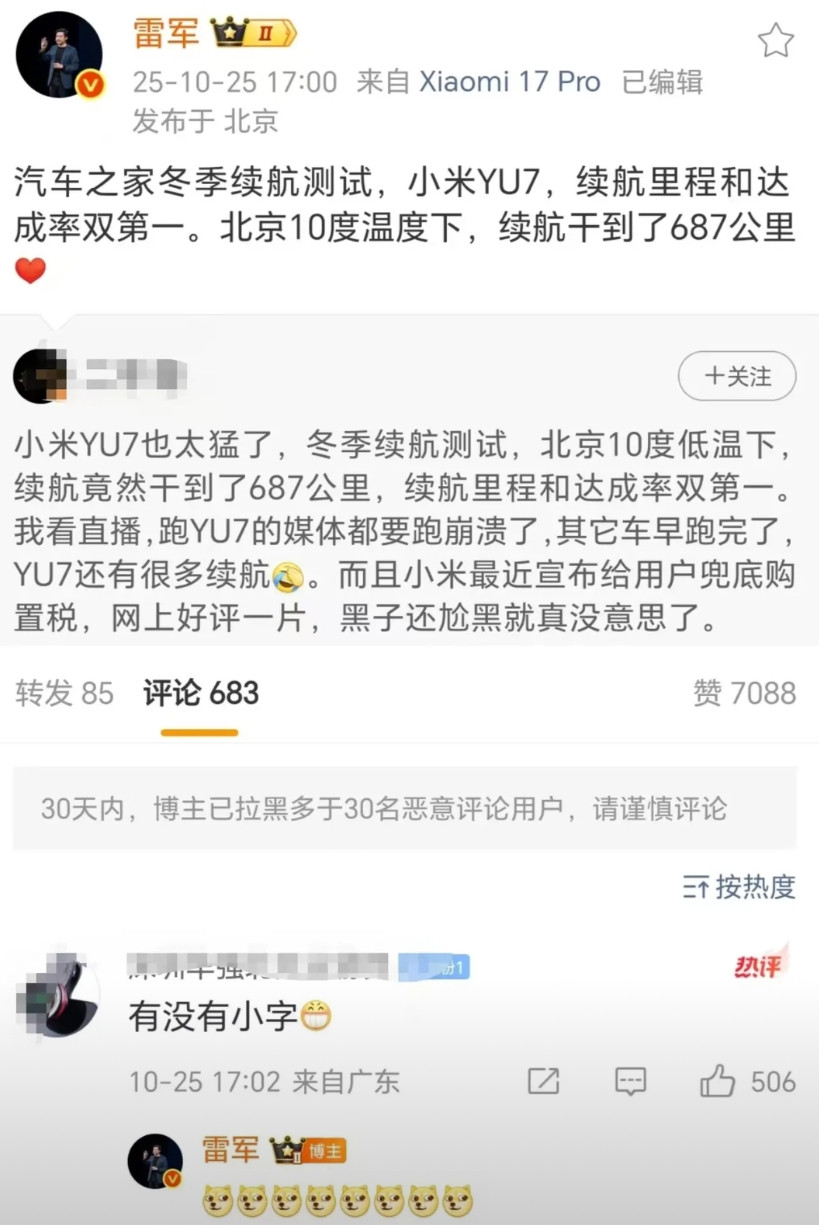
Task: Click the 博主 blogger badge in the reply
Action: [x=326, y=1150]
